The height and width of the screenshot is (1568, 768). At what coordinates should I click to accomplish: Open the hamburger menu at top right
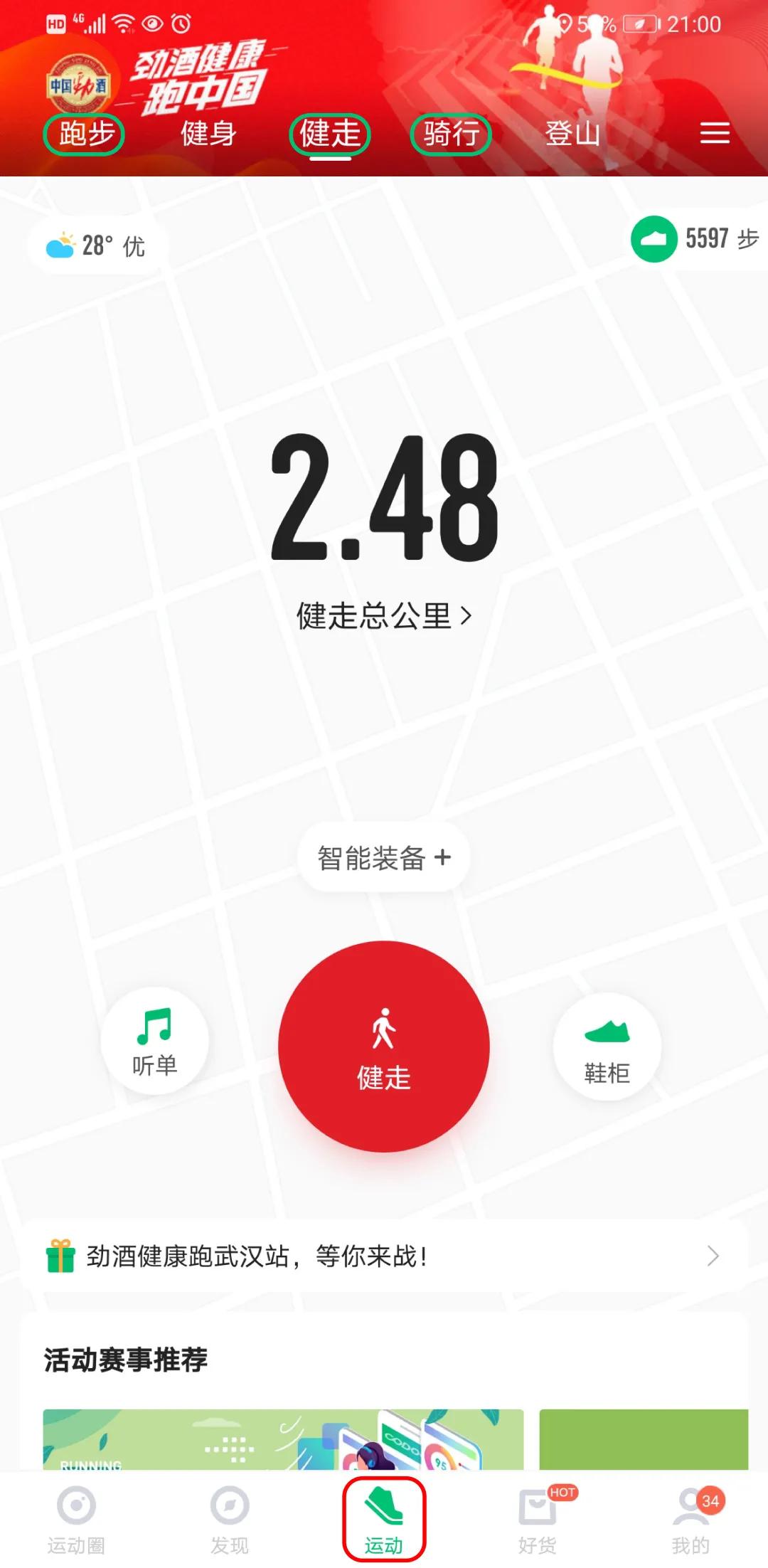714,134
